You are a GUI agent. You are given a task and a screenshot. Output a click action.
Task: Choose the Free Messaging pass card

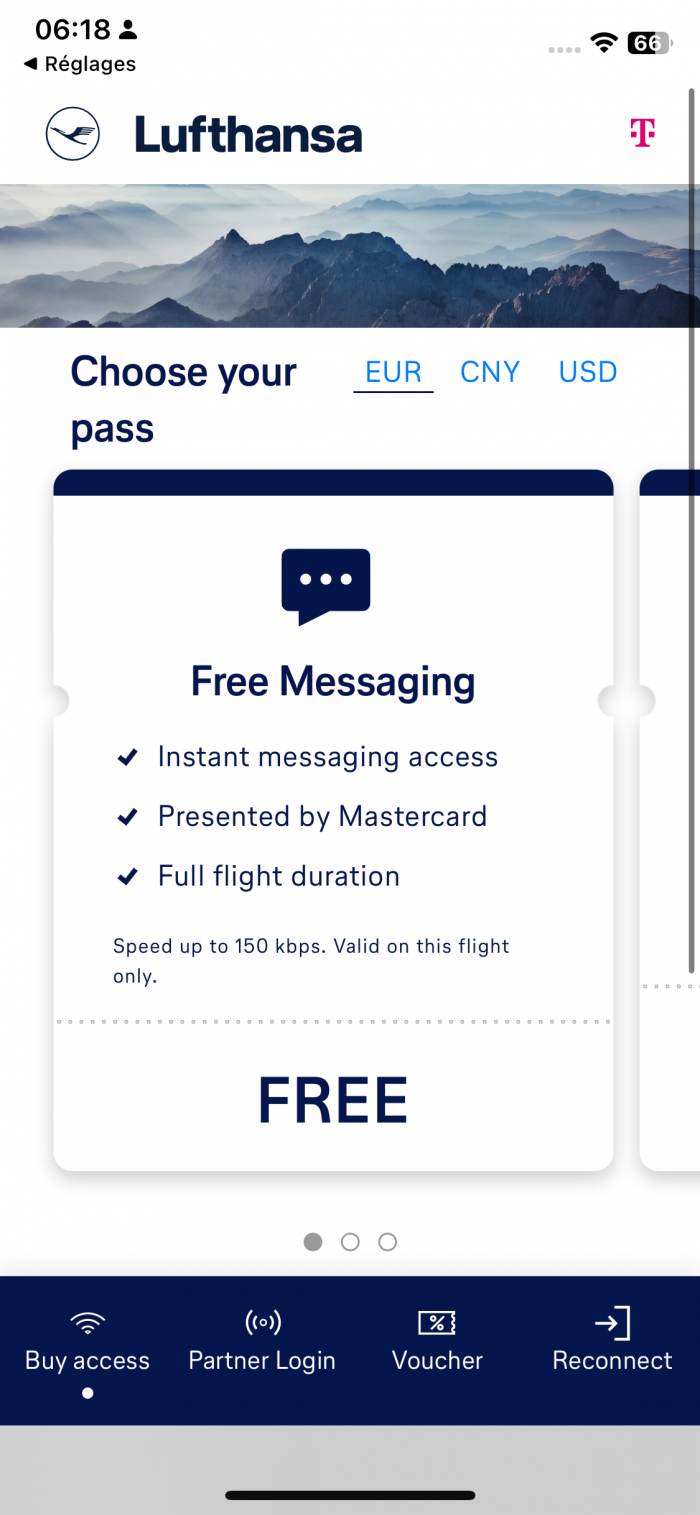[x=333, y=820]
